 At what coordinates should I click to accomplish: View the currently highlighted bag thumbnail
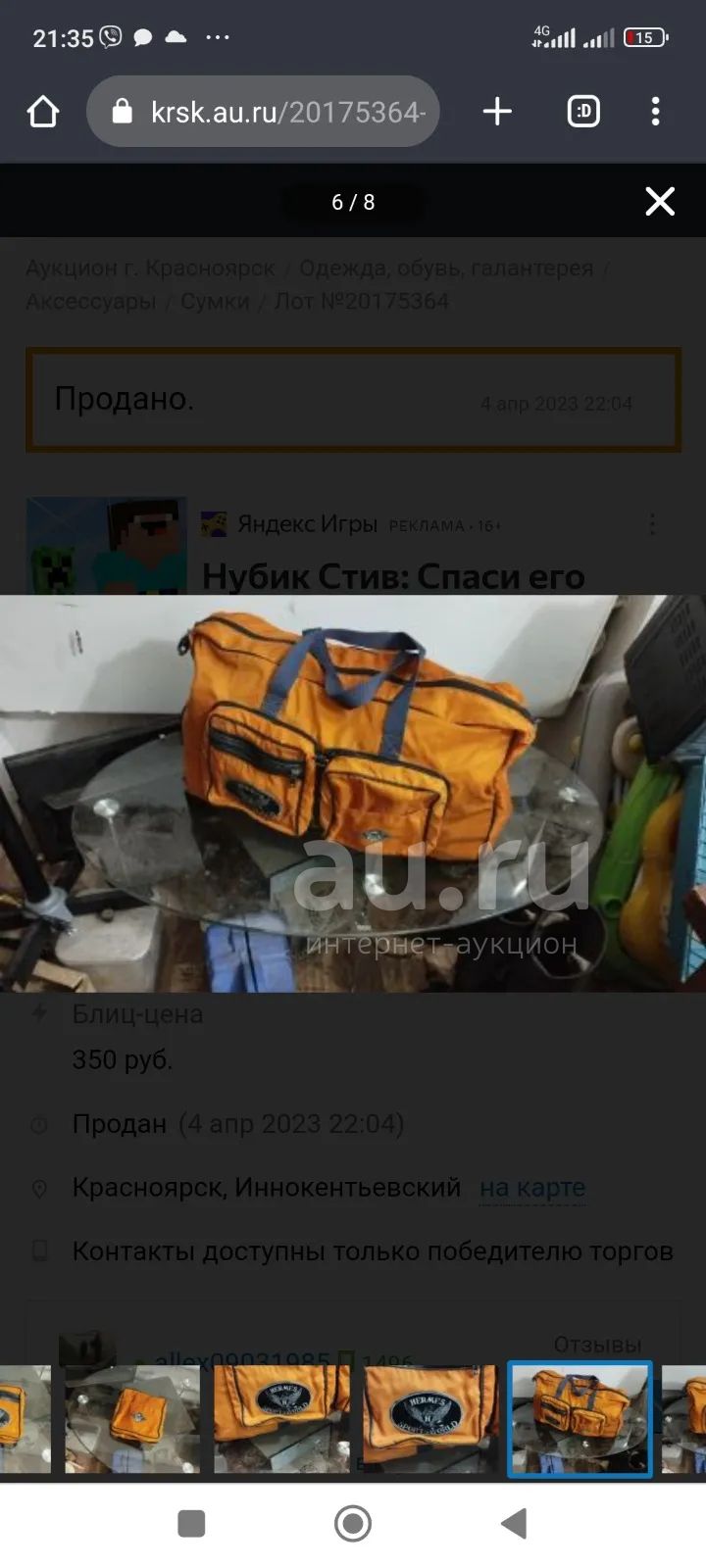tap(580, 1419)
